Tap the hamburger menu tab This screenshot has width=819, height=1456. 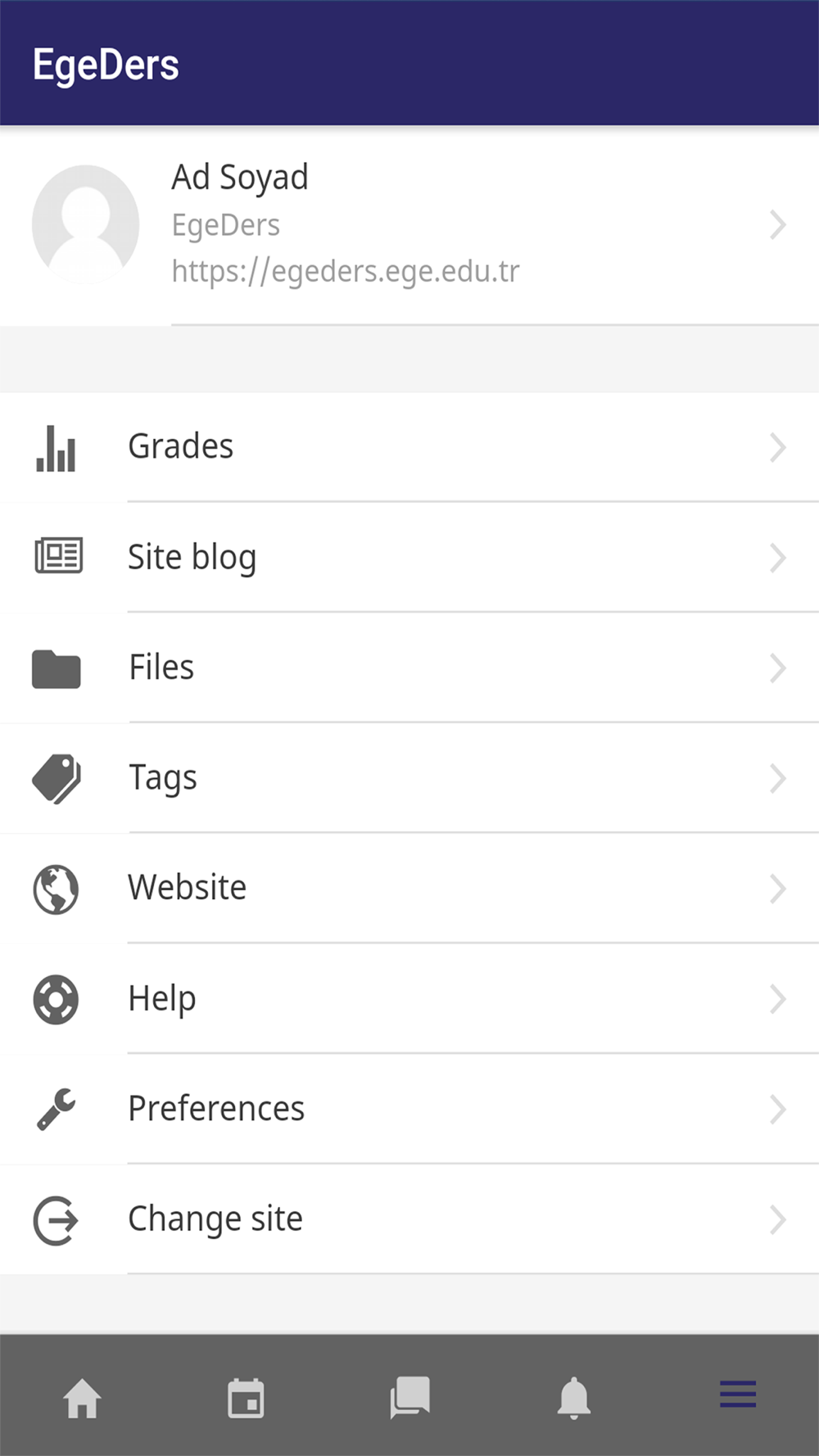pos(737,1395)
